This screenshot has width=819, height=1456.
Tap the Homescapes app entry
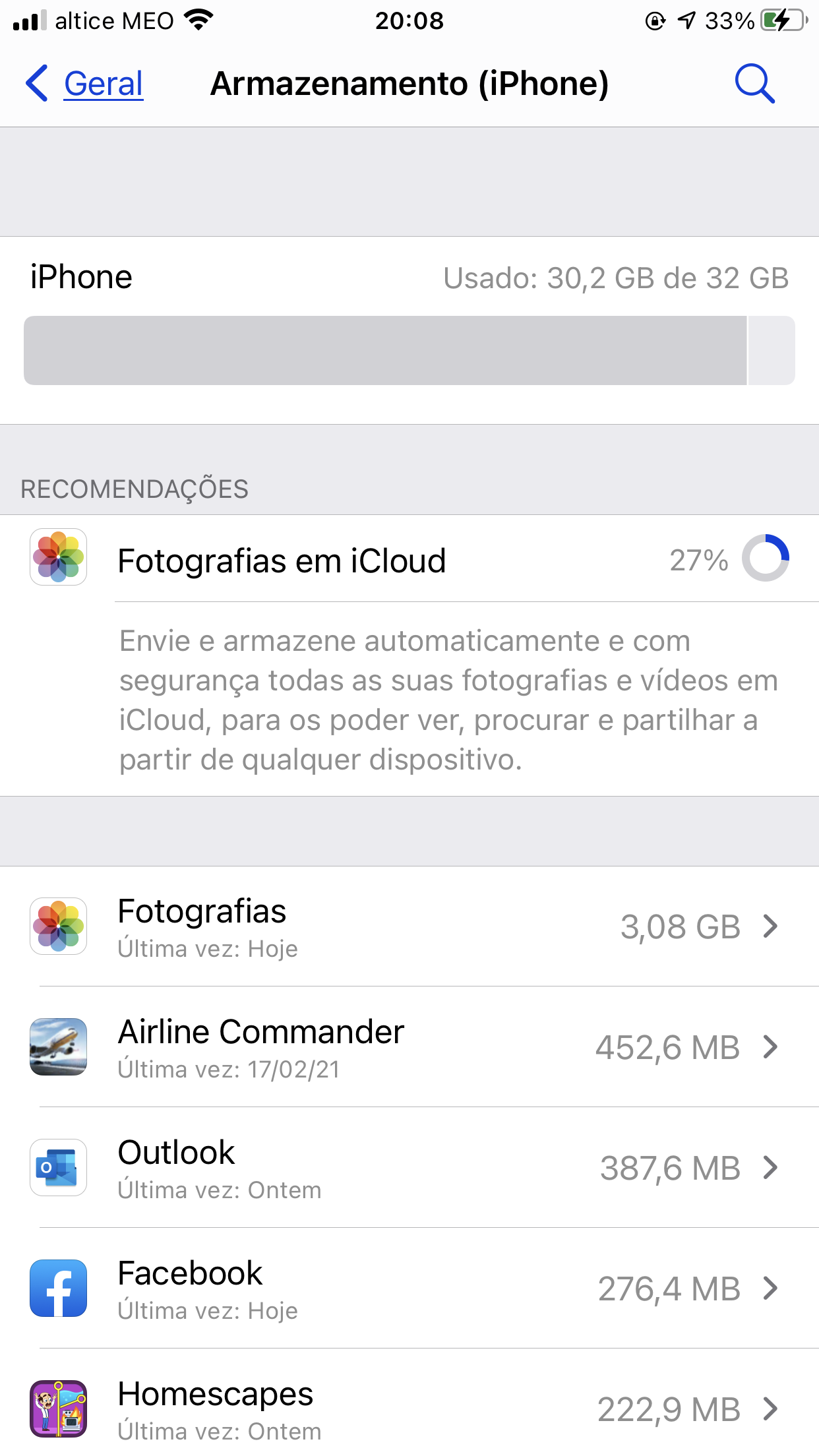tap(409, 1409)
